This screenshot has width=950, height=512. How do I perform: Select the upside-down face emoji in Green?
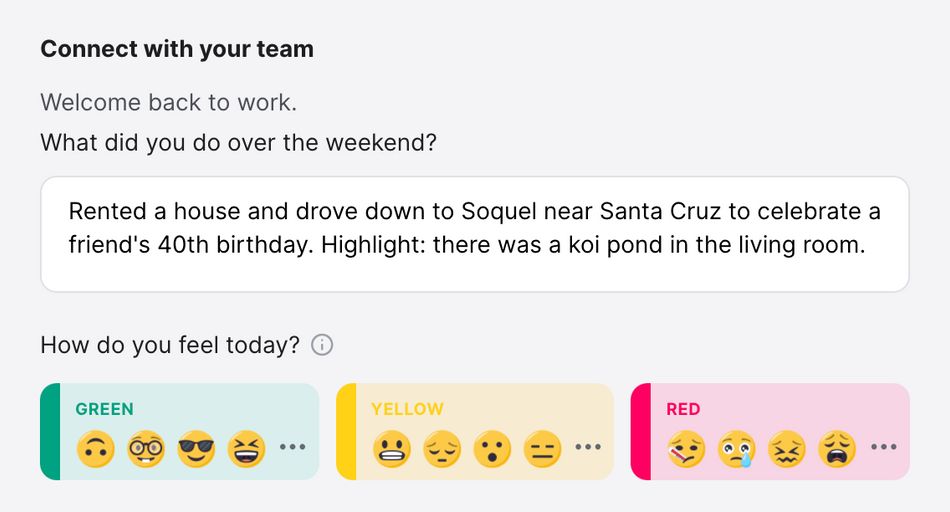pos(96,449)
